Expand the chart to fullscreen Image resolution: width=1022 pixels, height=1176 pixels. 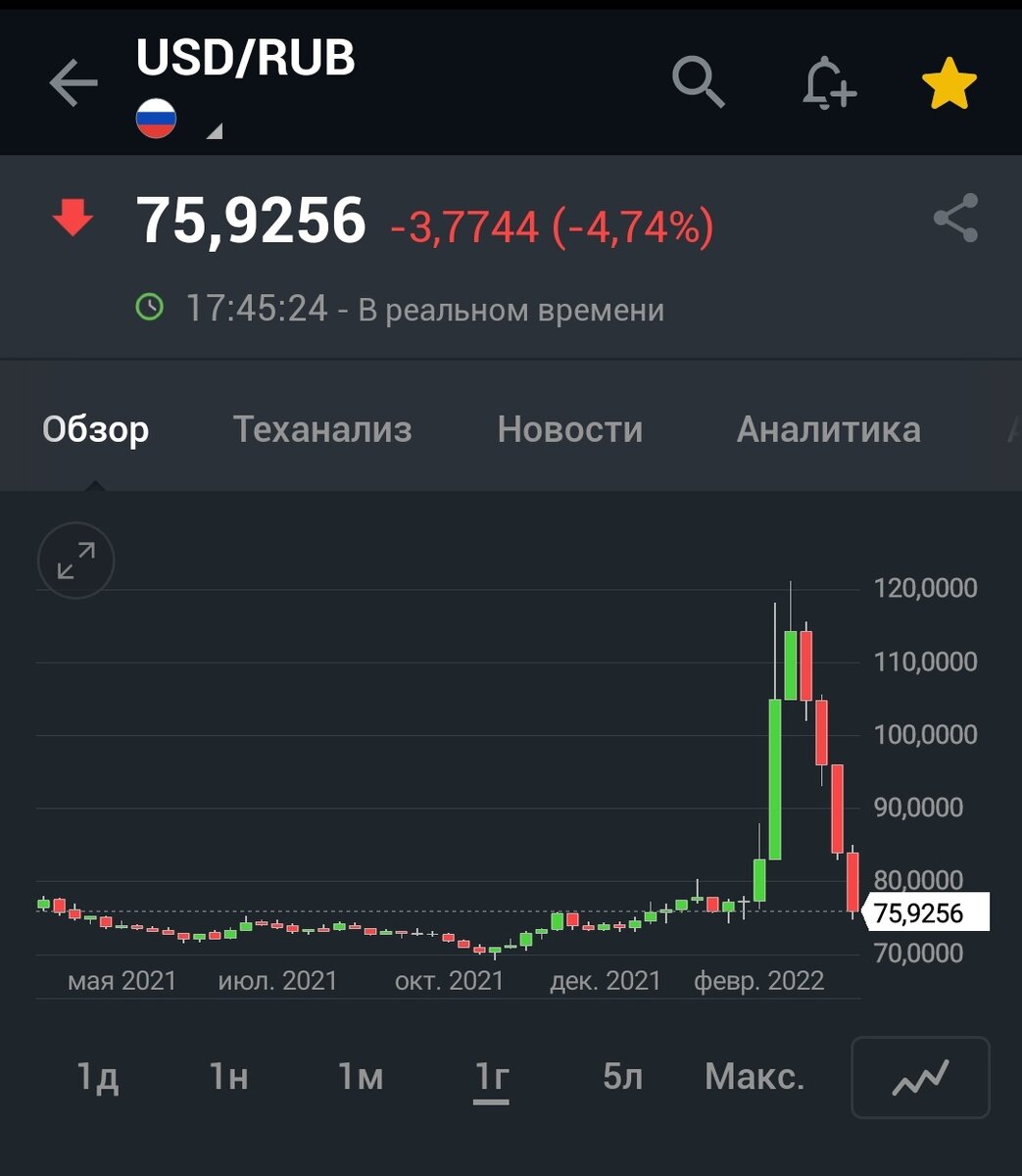pos(76,561)
